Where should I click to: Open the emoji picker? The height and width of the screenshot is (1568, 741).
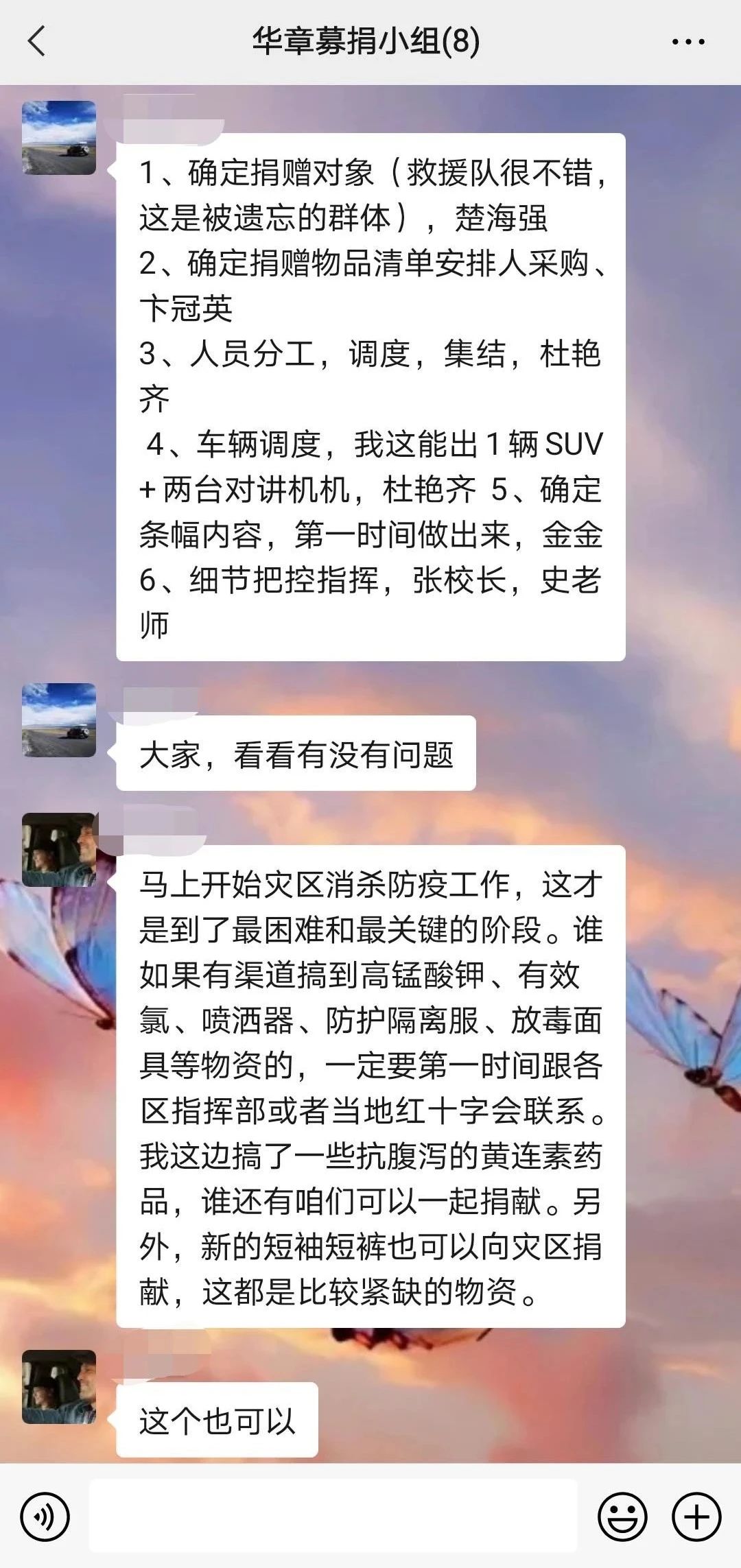click(622, 1517)
